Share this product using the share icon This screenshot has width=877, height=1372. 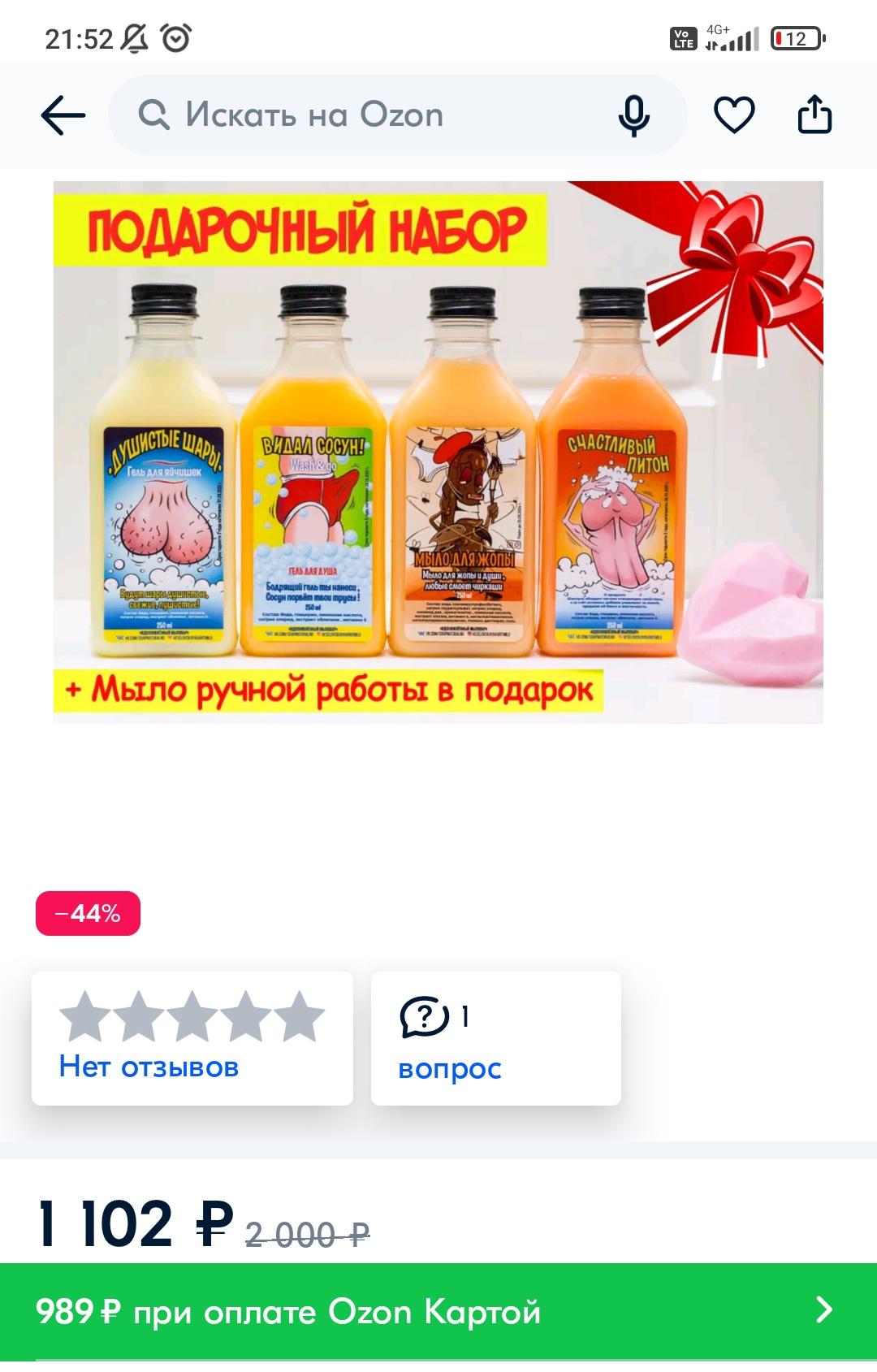(x=814, y=115)
